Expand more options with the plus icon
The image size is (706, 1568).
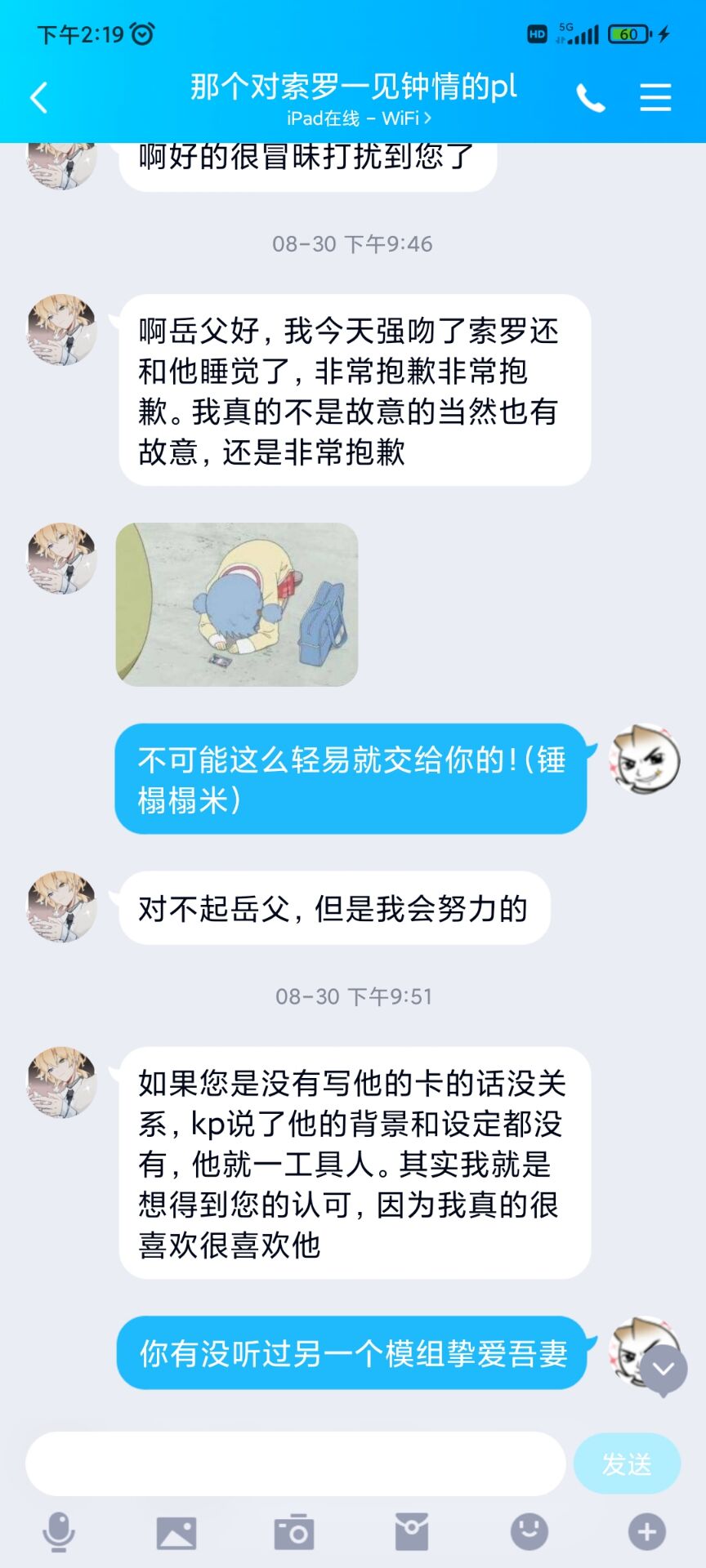point(647,1532)
